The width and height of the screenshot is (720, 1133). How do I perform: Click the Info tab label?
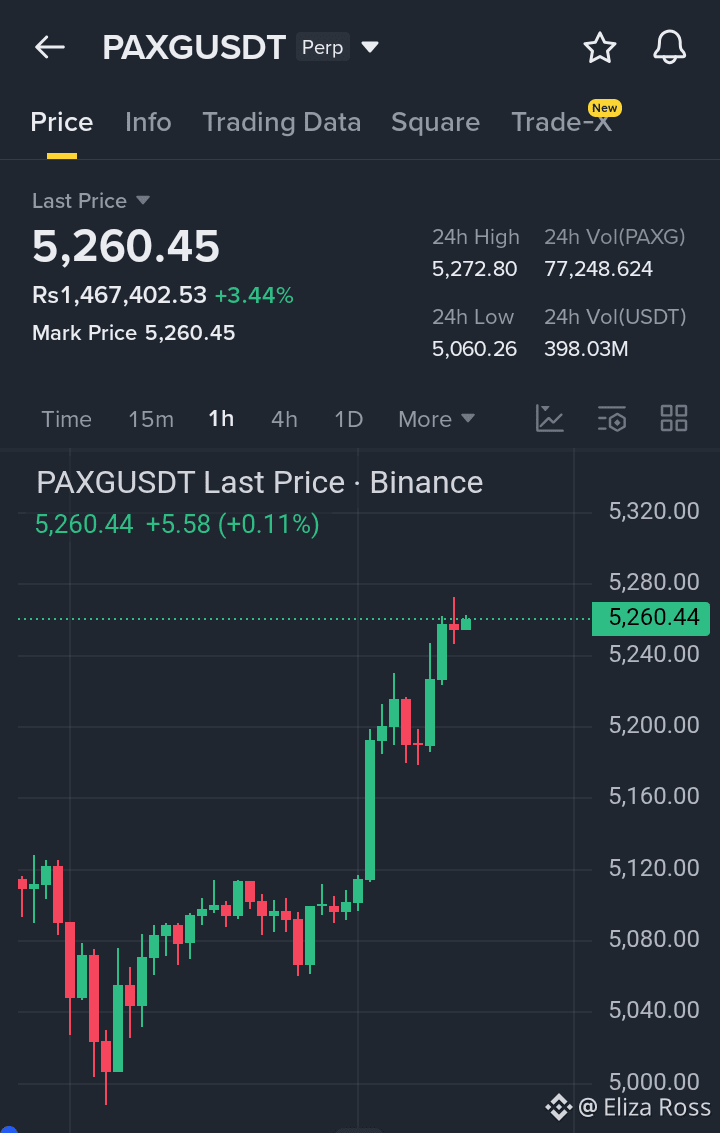[148, 121]
